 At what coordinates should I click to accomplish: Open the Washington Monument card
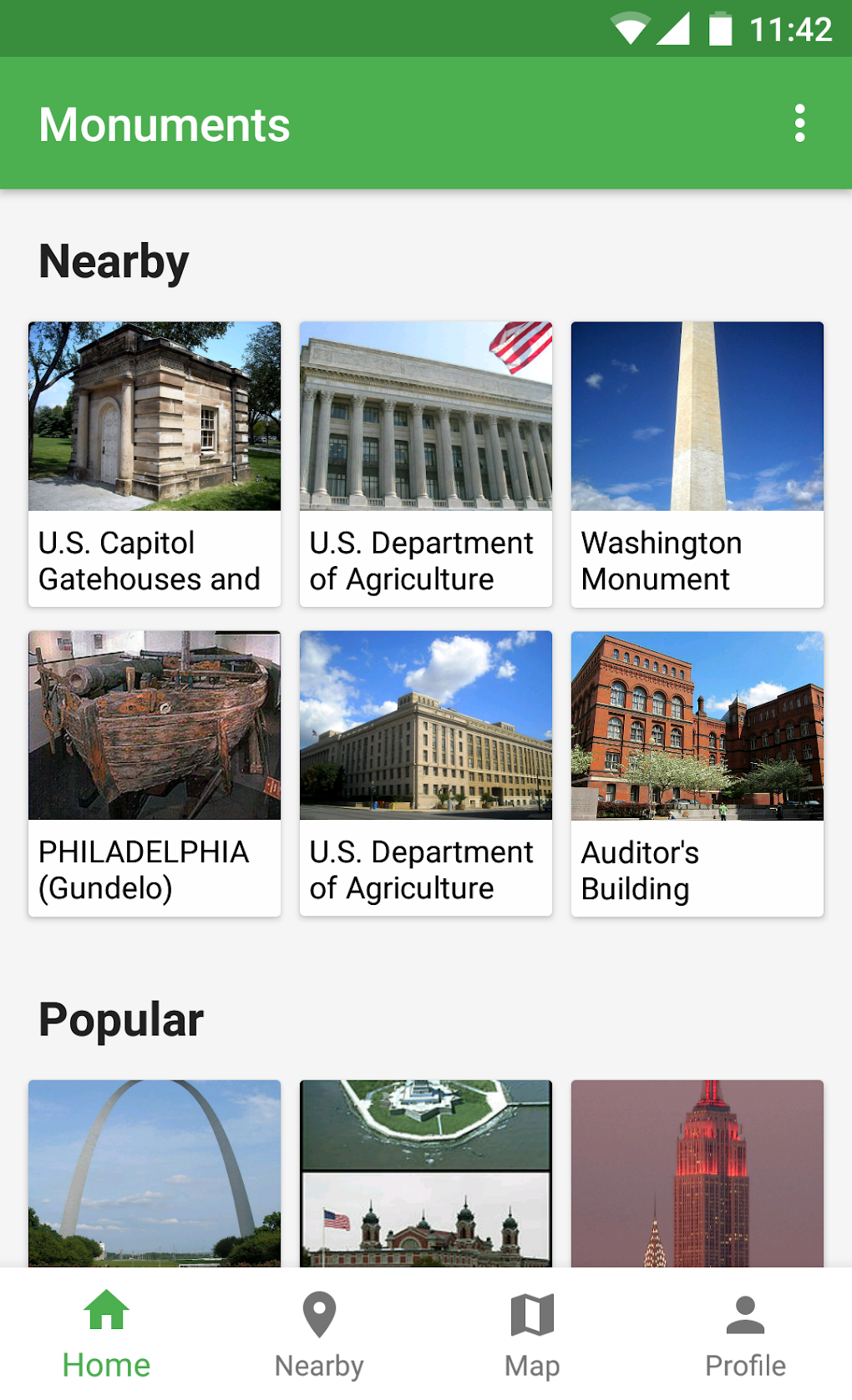click(697, 463)
